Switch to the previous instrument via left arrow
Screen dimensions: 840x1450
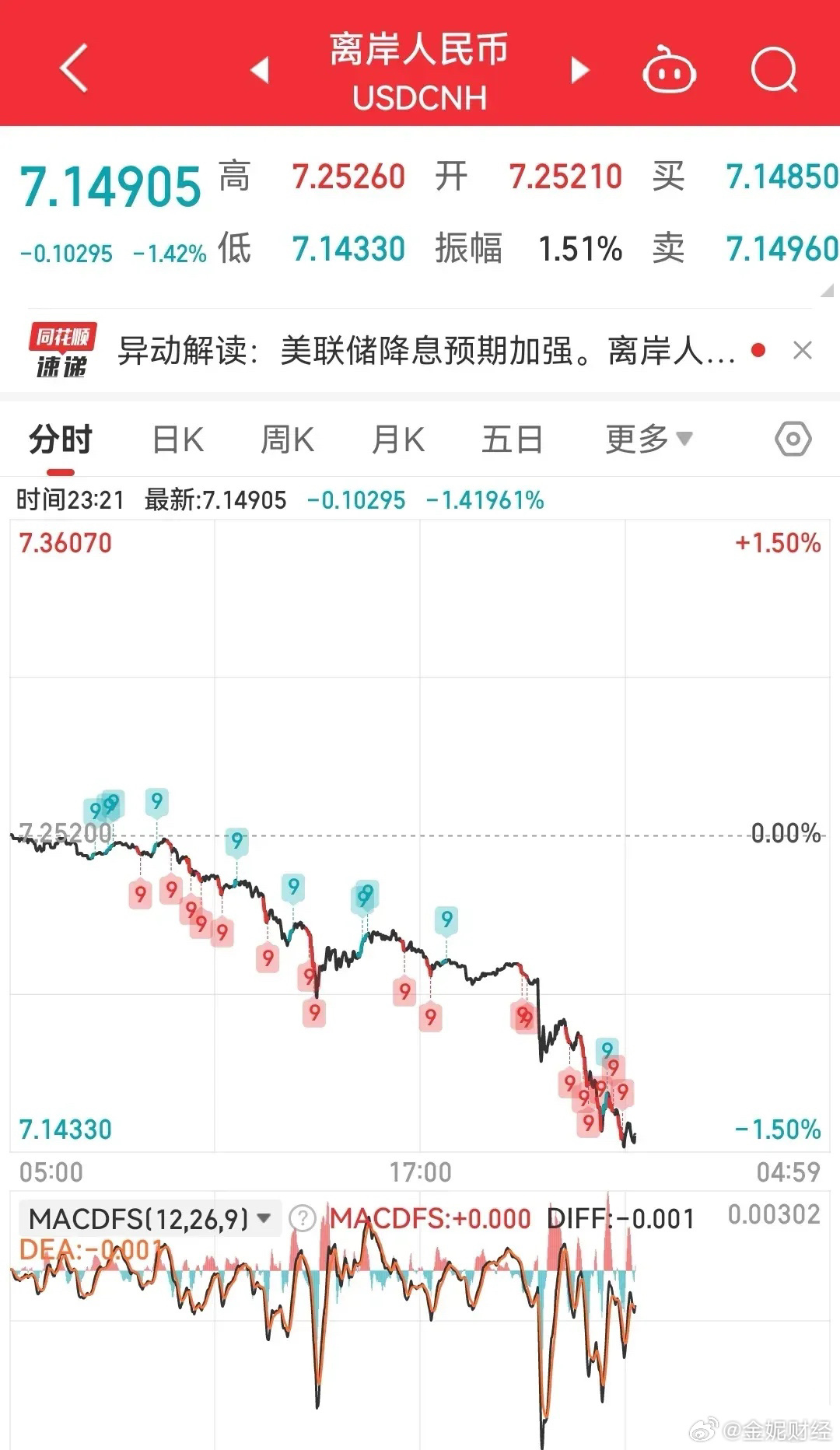click(259, 68)
